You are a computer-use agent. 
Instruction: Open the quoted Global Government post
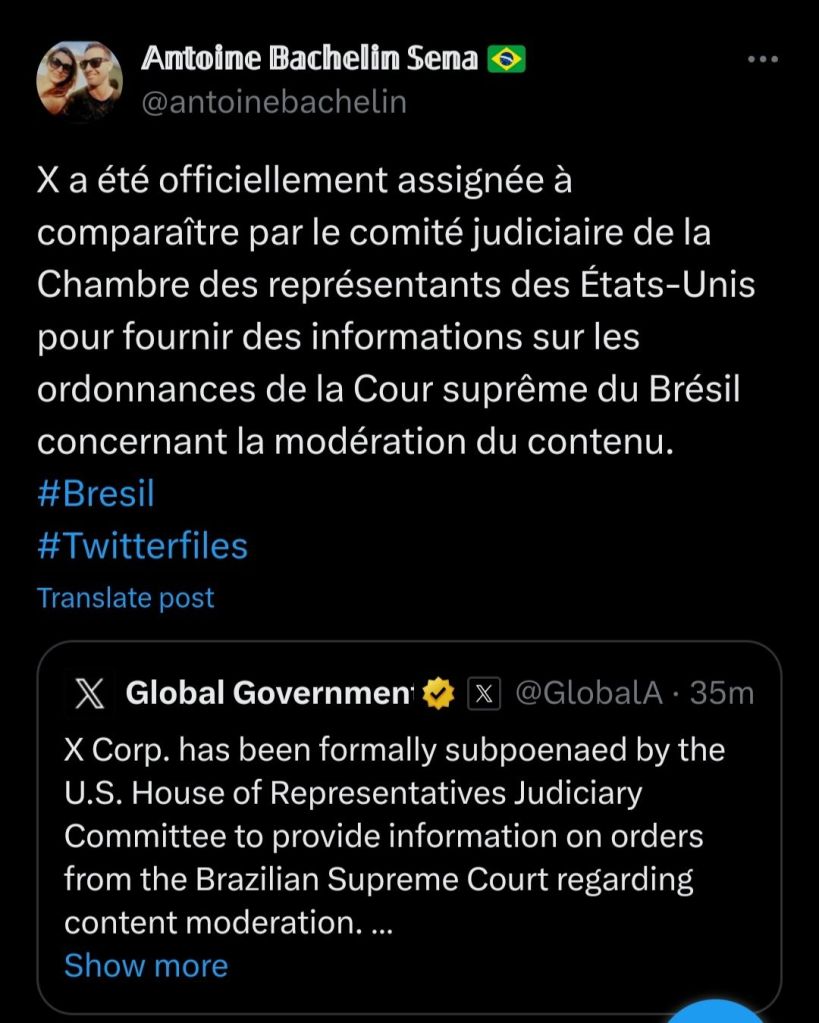click(408, 820)
